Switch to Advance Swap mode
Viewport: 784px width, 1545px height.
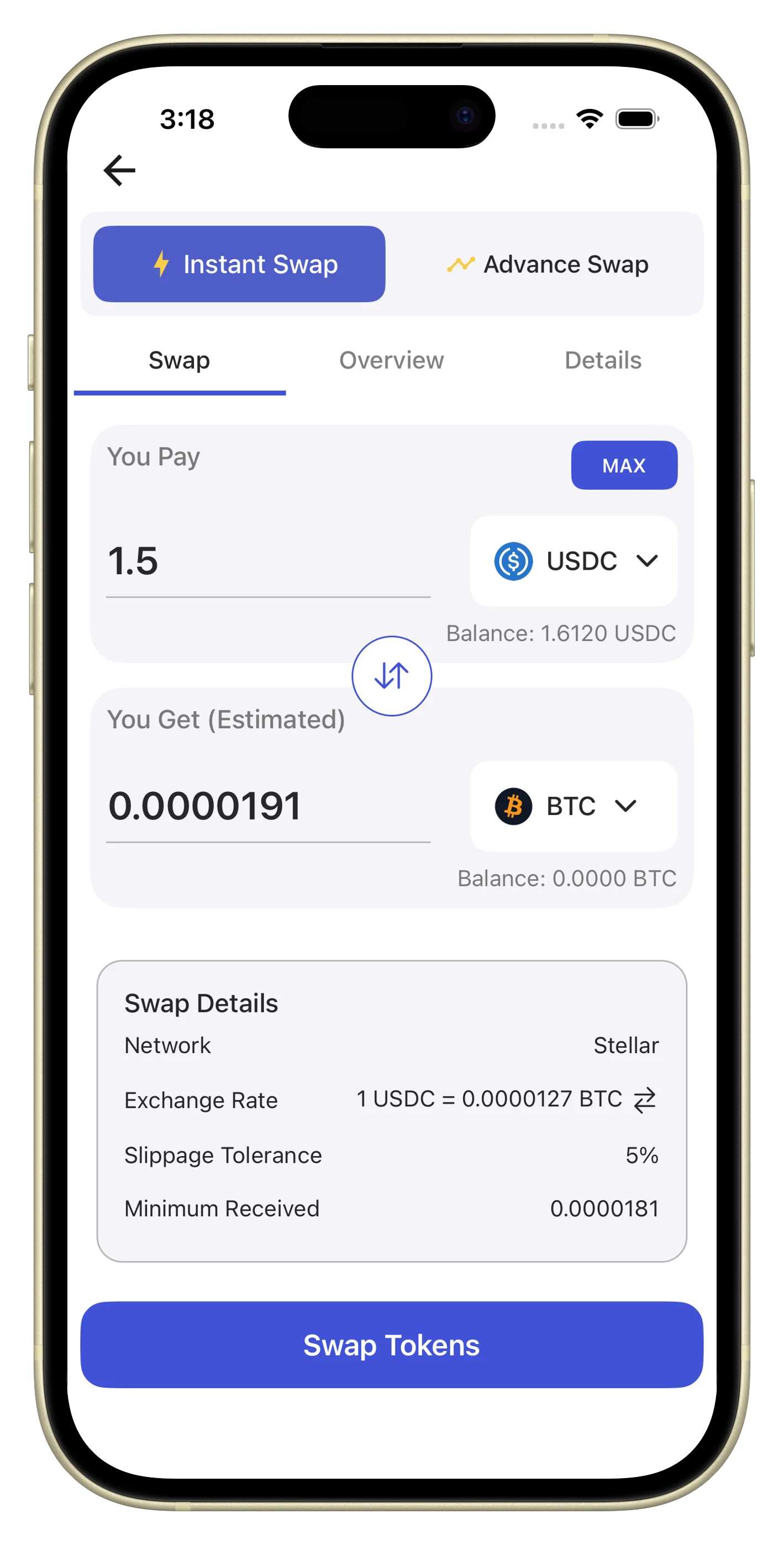(547, 264)
